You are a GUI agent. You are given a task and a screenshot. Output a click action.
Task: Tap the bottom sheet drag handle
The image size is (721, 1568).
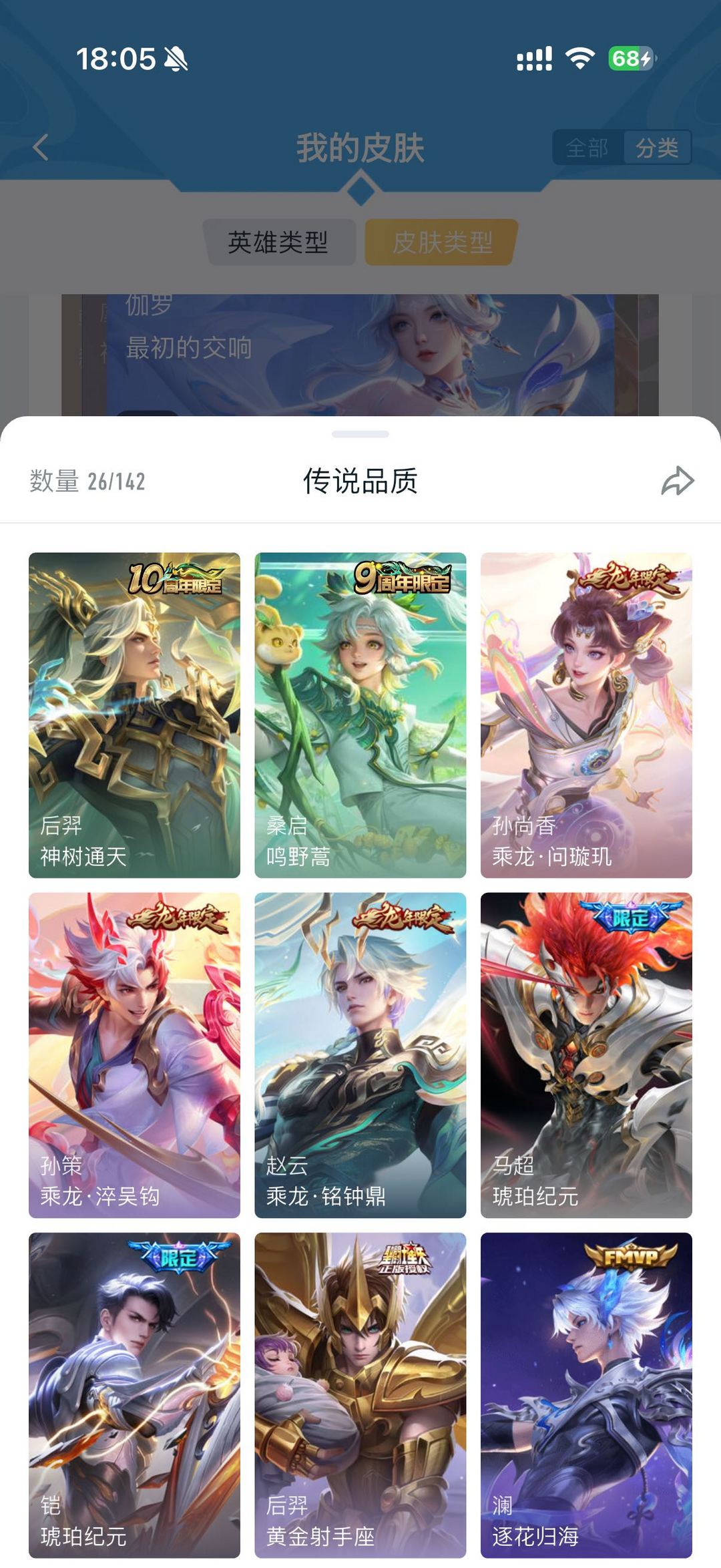pos(360,434)
